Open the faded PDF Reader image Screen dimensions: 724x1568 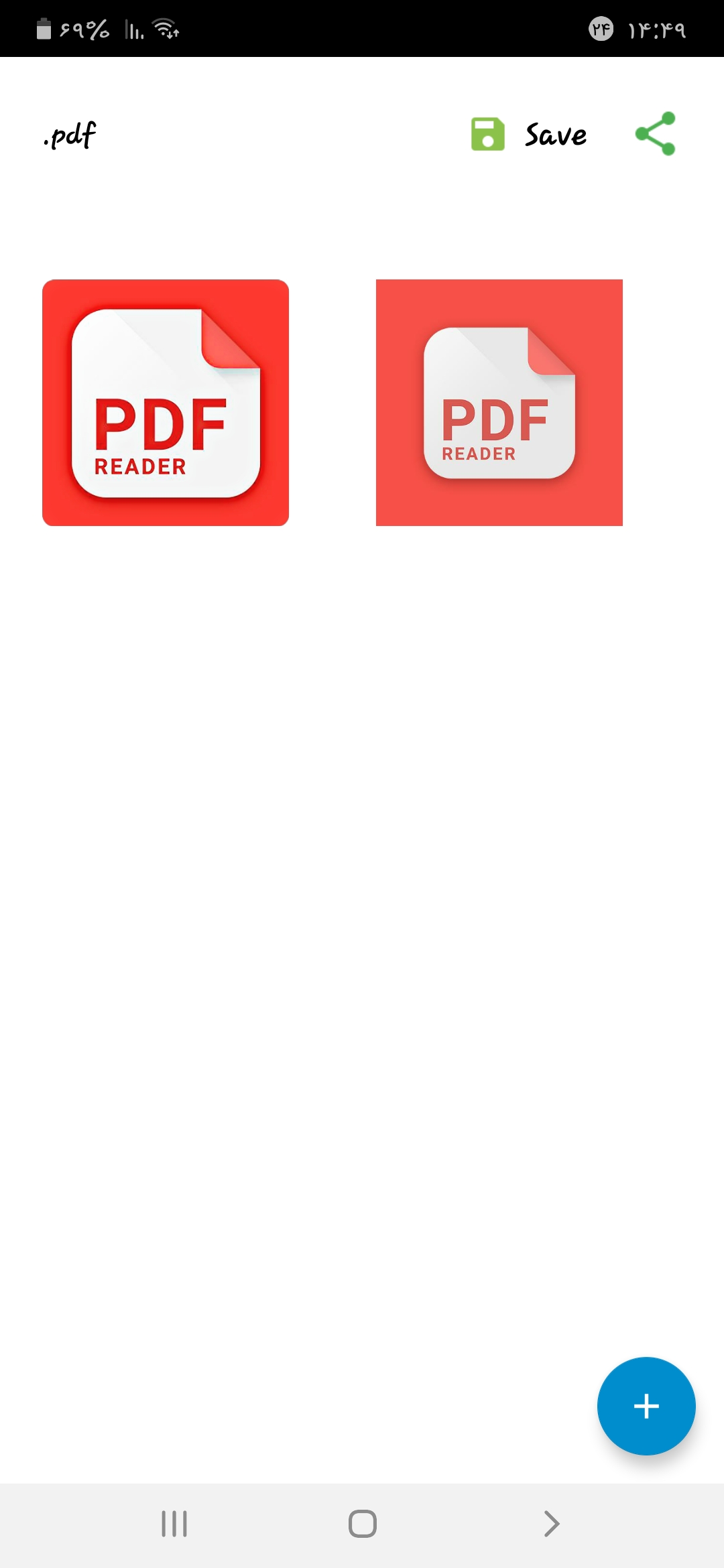[x=499, y=403]
